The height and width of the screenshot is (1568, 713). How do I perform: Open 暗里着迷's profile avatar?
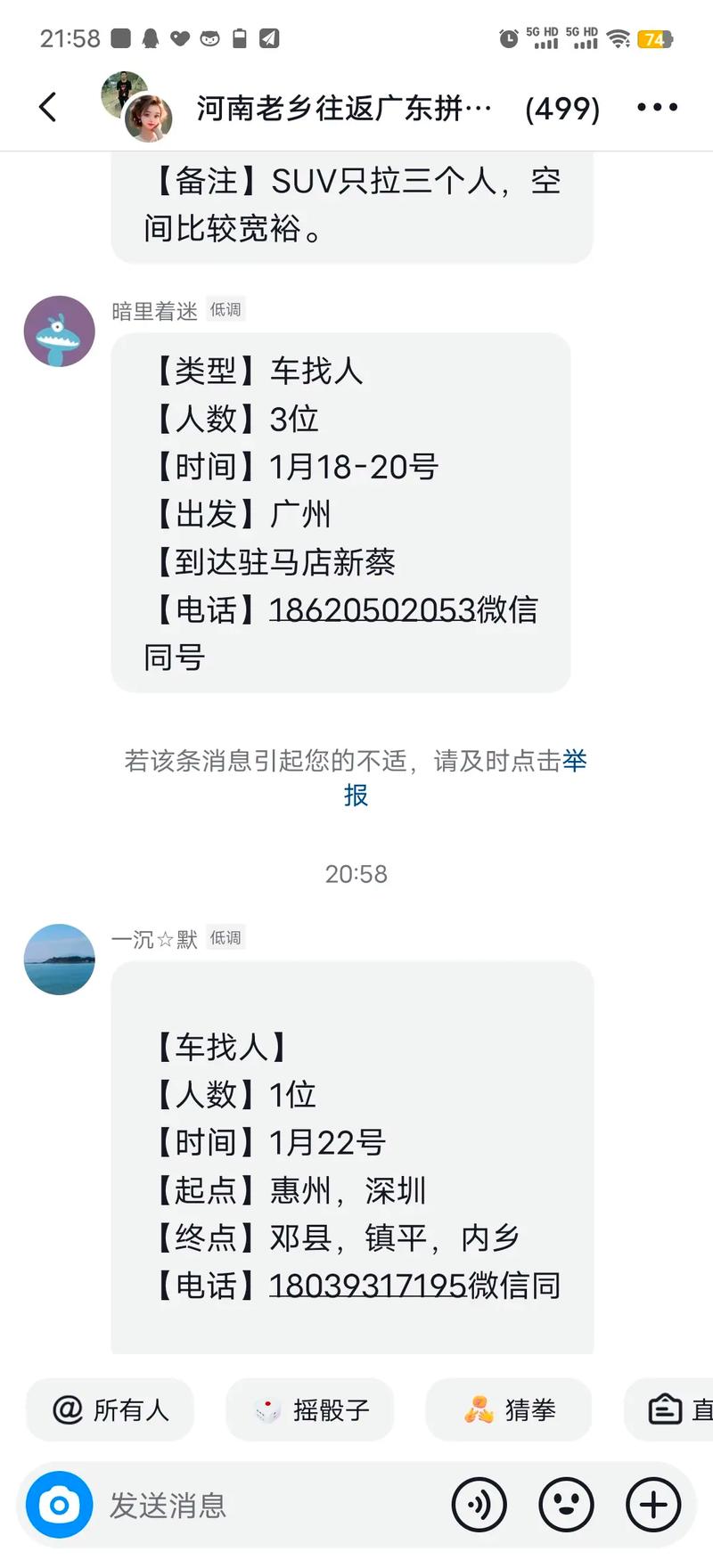[x=59, y=331]
